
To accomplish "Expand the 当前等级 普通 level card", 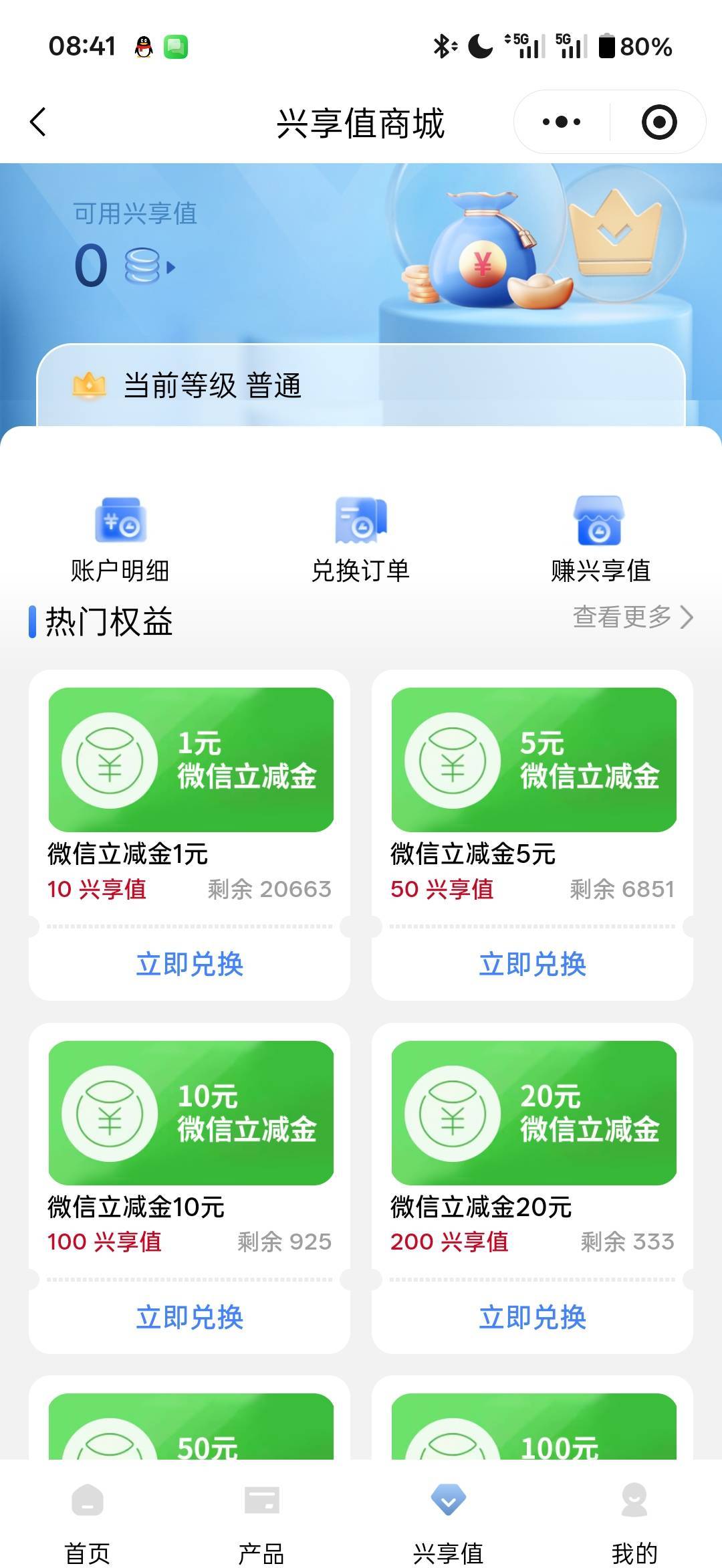I will [x=361, y=386].
